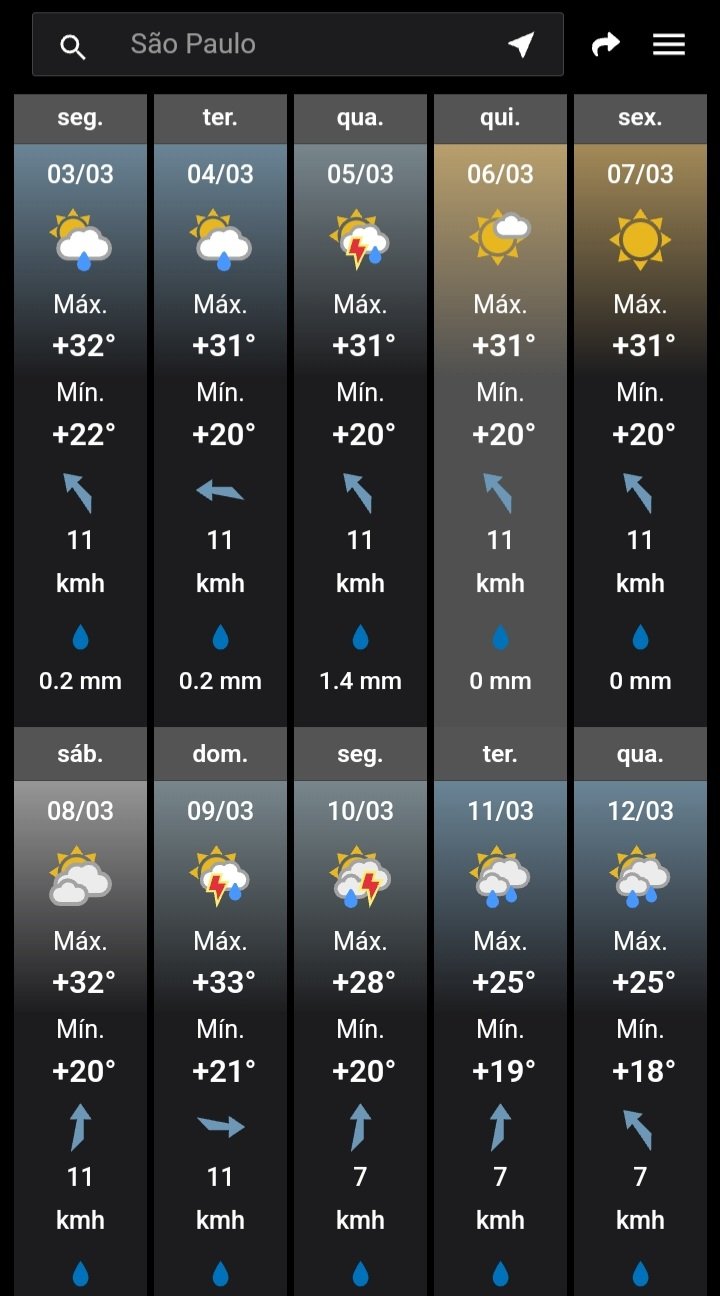Tap the search magnifier icon
This screenshot has width=720, height=1296.
tap(73, 46)
